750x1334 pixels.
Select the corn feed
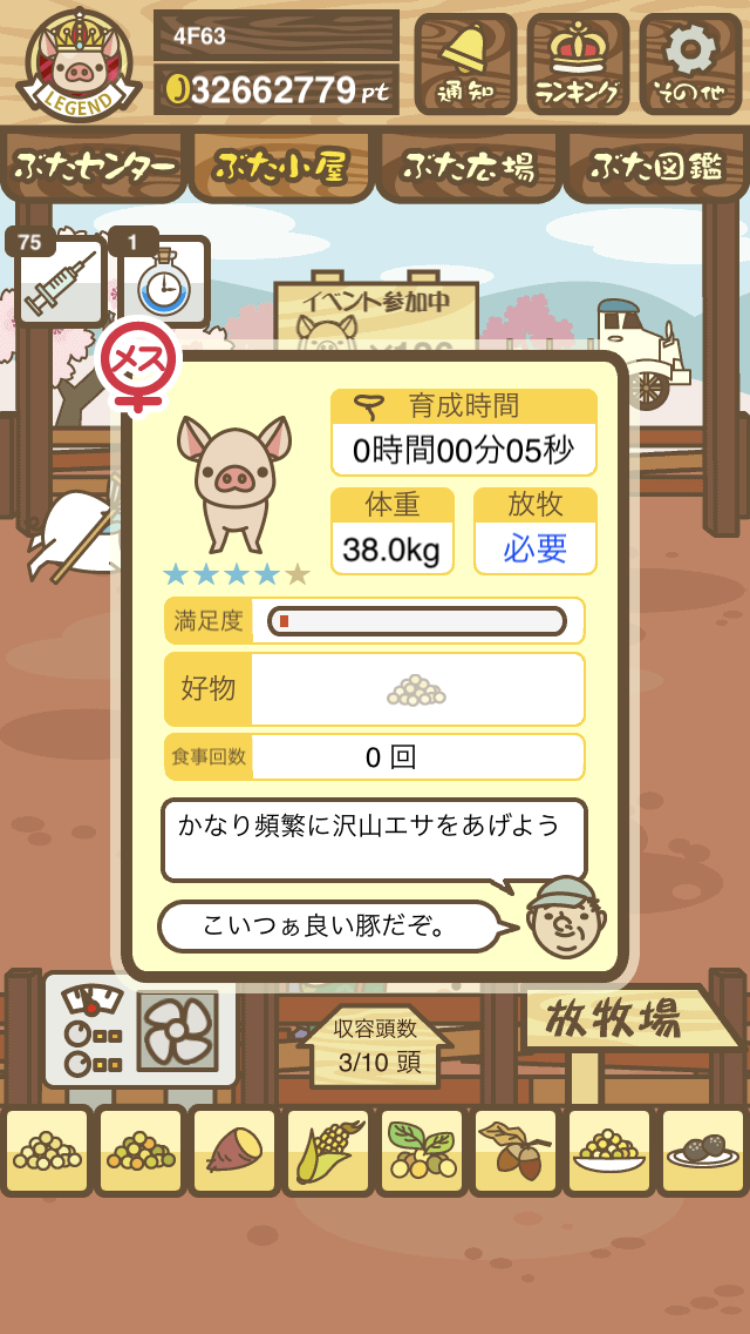click(x=329, y=1151)
